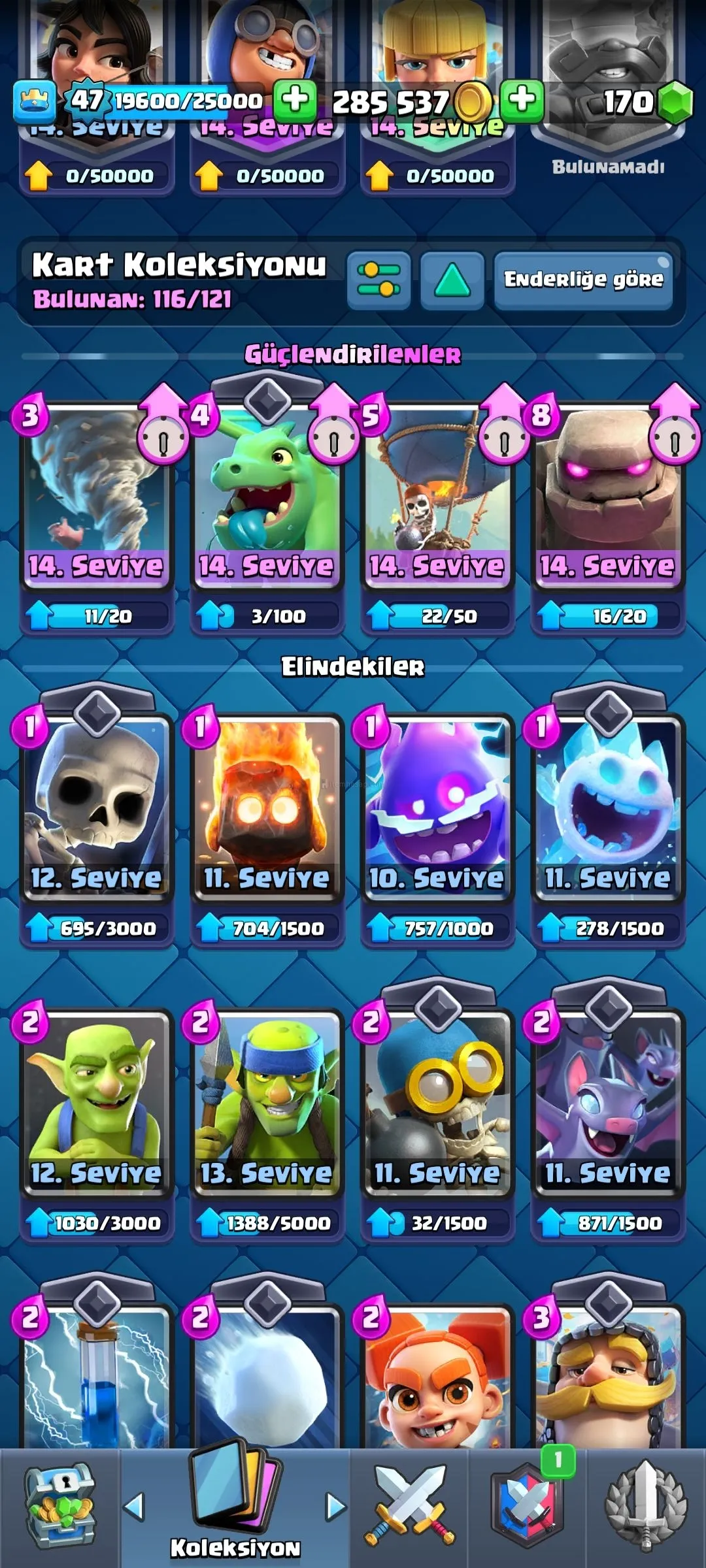Image resolution: width=706 pixels, height=1568 pixels.
Task: Toggle sort direction with the green triangle
Action: tap(452, 281)
